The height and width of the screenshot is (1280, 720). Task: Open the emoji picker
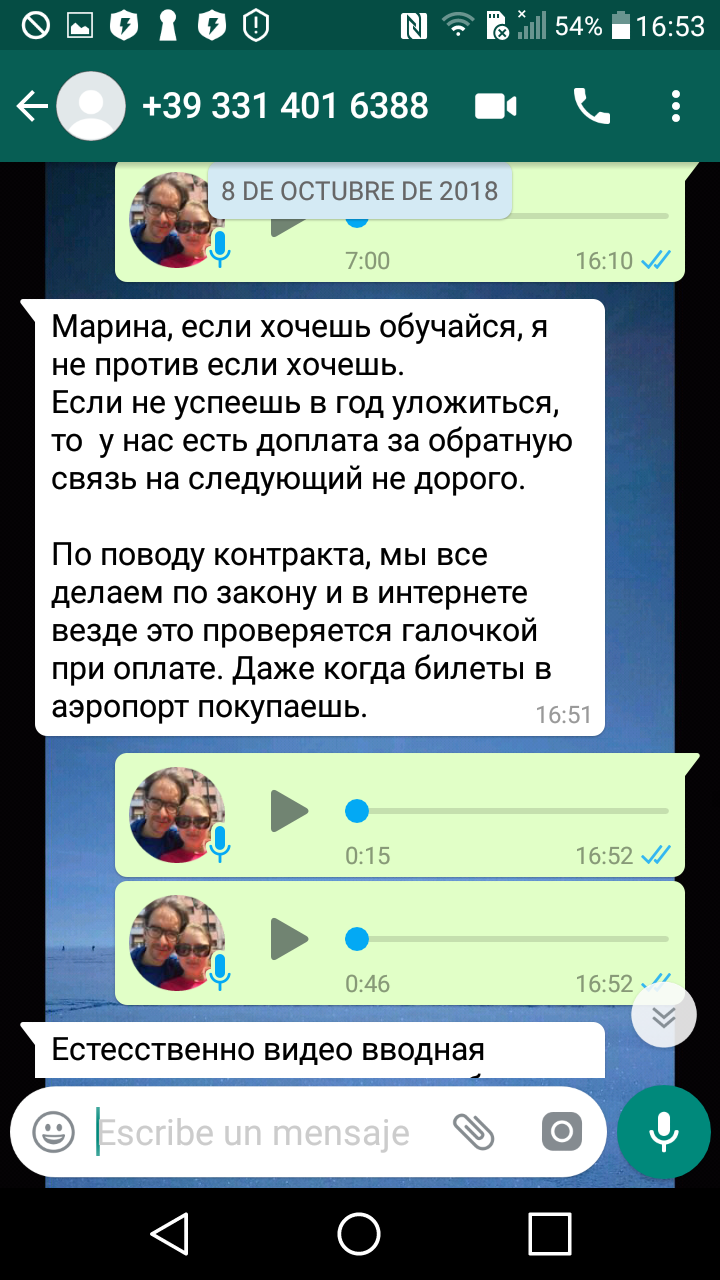[x=54, y=1133]
